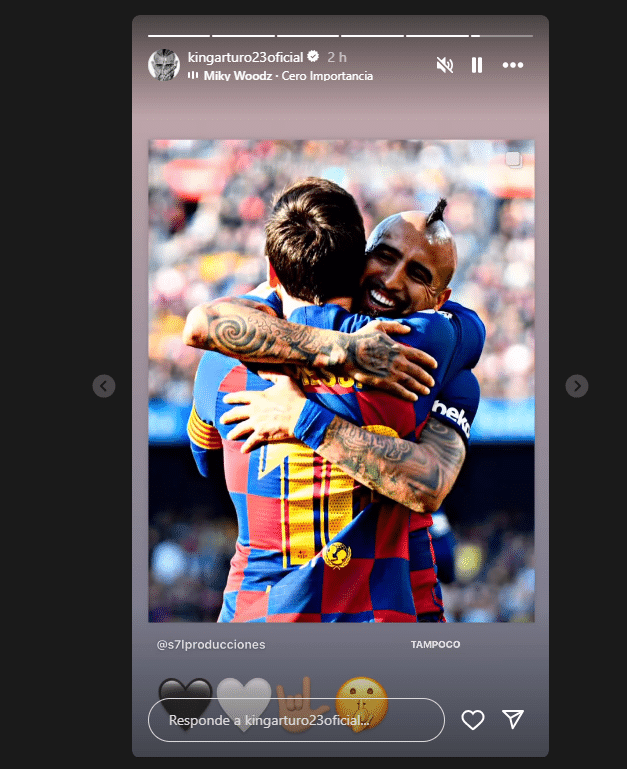Like this story with the heart
Viewport: 627px width, 769px height.
[473, 720]
